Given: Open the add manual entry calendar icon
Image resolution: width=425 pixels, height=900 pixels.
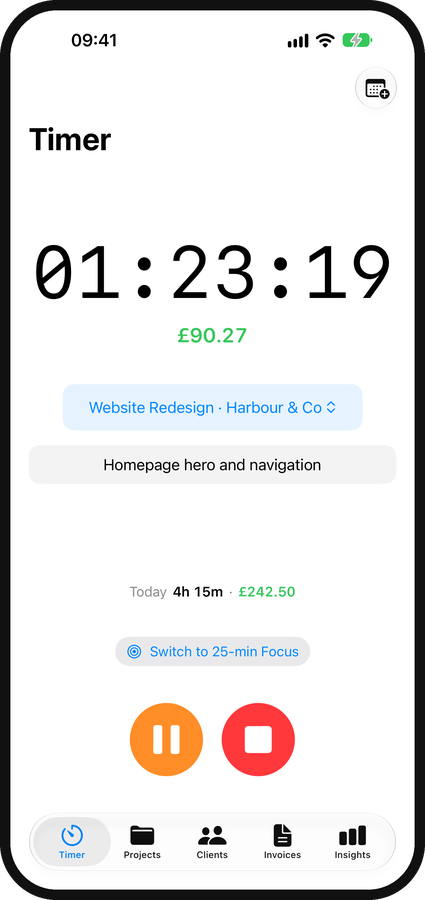Looking at the screenshot, I should coord(376,88).
